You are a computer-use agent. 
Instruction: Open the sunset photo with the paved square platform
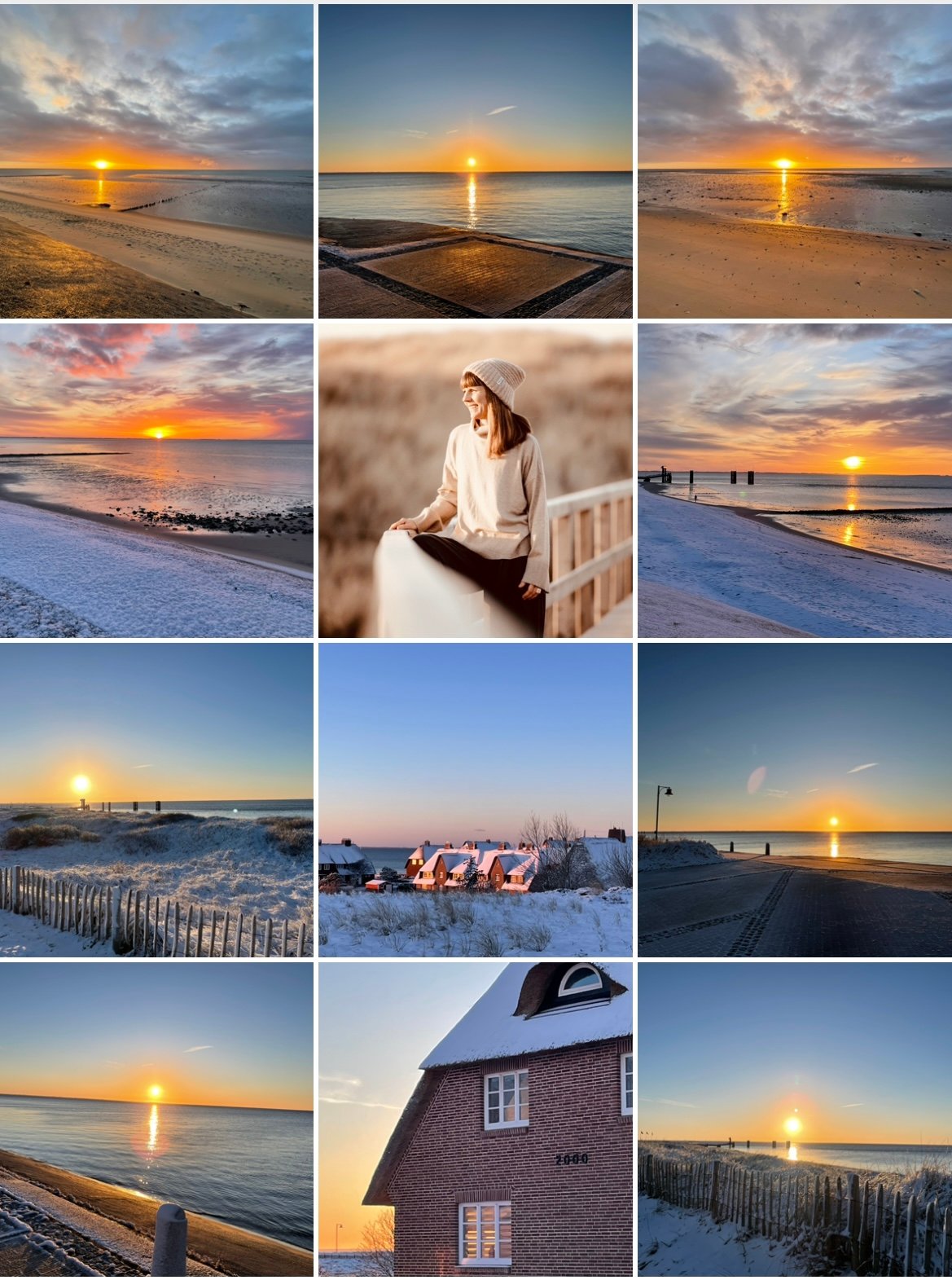tap(475, 161)
